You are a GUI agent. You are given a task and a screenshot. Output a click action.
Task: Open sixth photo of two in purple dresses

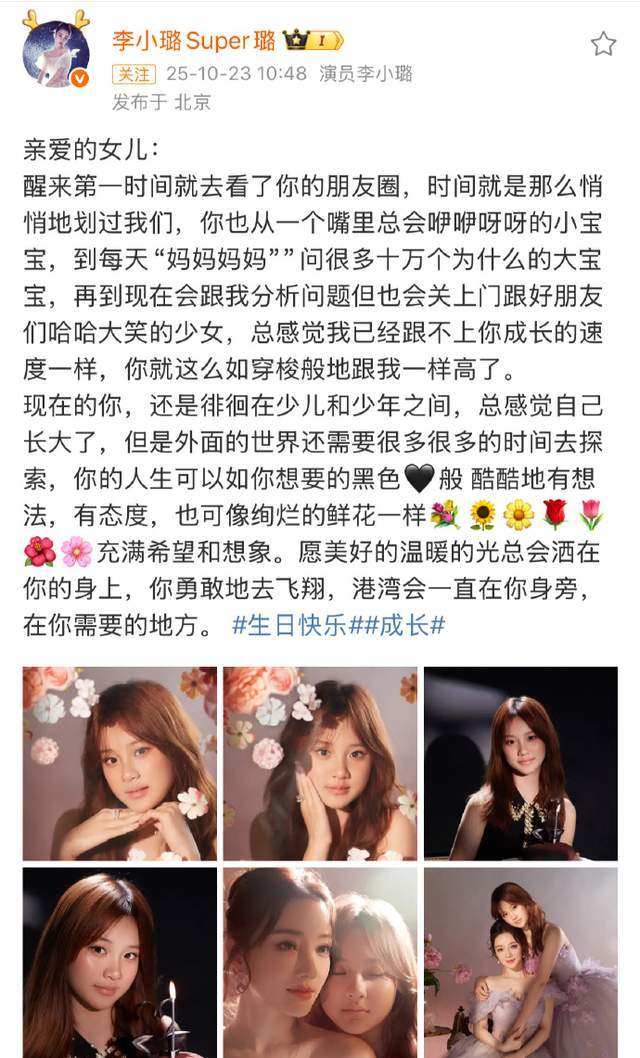(x=520, y=962)
